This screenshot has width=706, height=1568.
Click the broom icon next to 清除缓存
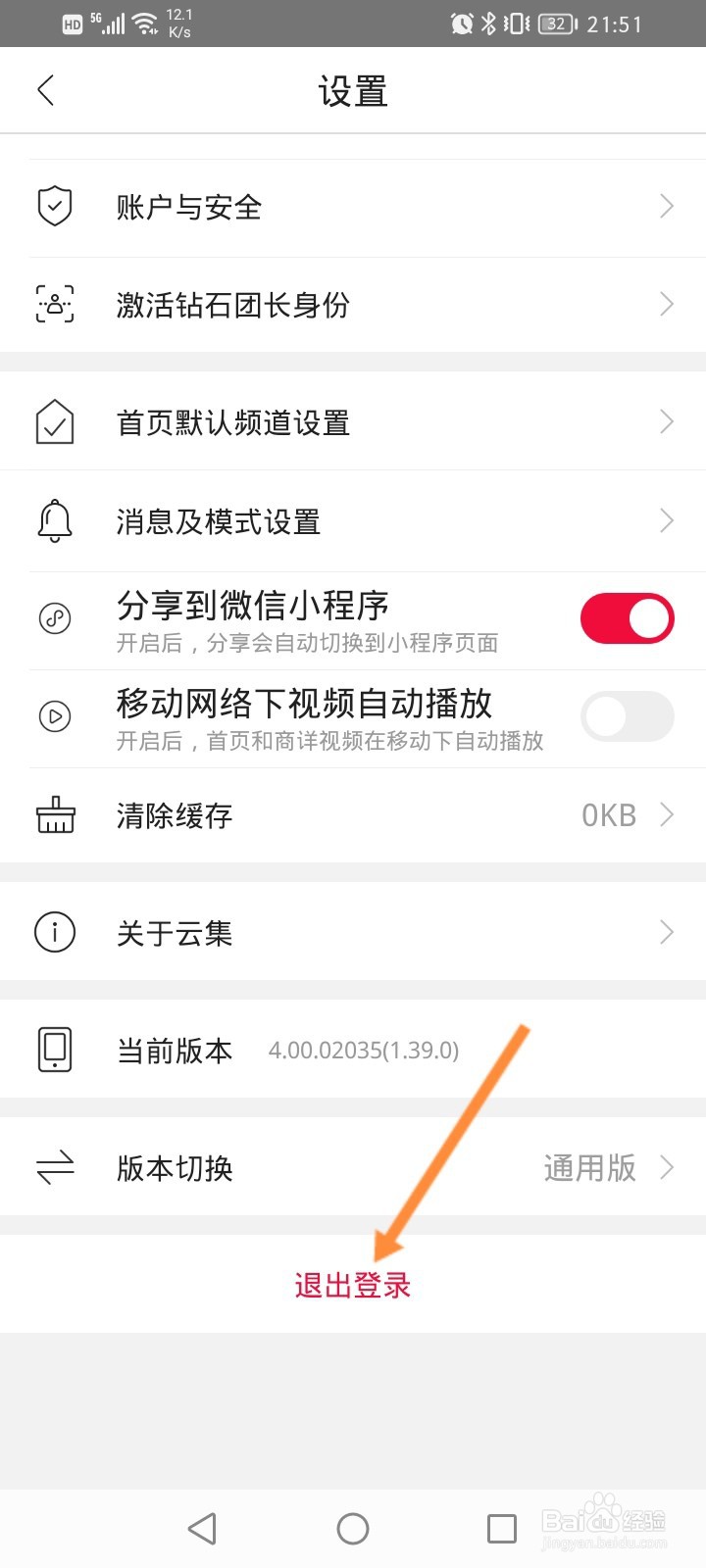point(54,814)
